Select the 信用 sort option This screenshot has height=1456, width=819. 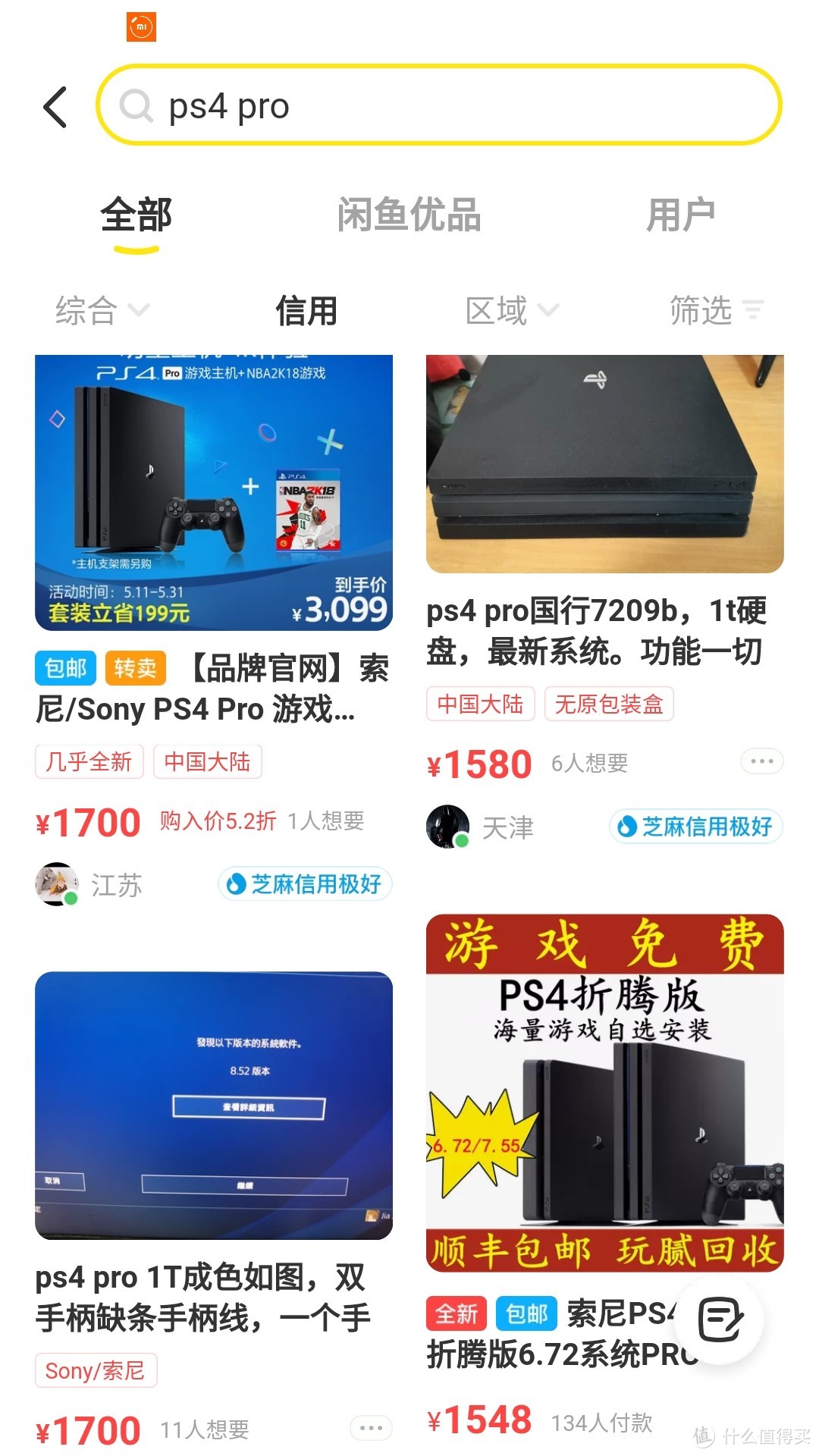[x=303, y=311]
